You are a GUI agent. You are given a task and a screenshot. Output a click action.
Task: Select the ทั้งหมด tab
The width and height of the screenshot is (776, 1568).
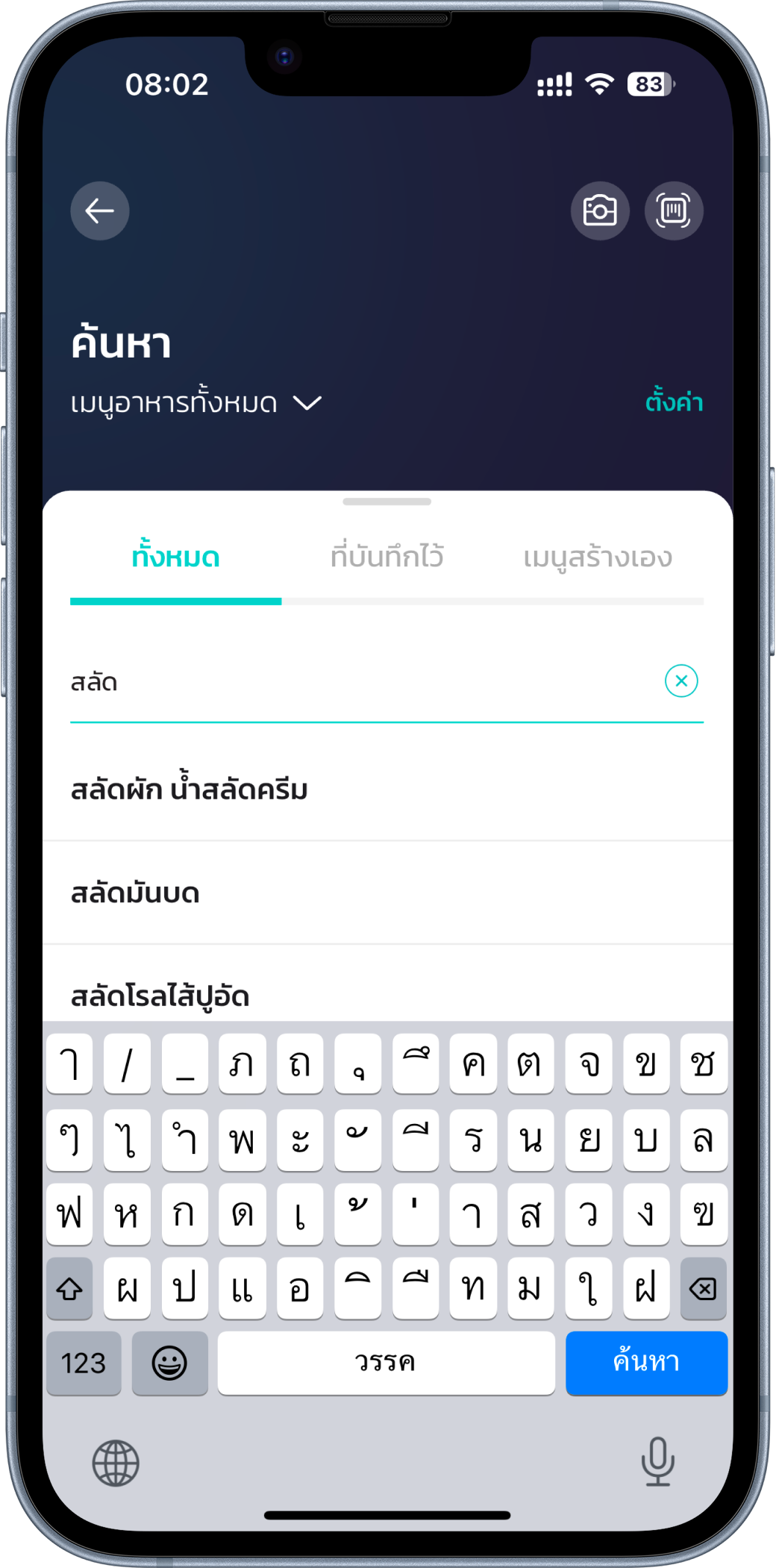point(176,557)
